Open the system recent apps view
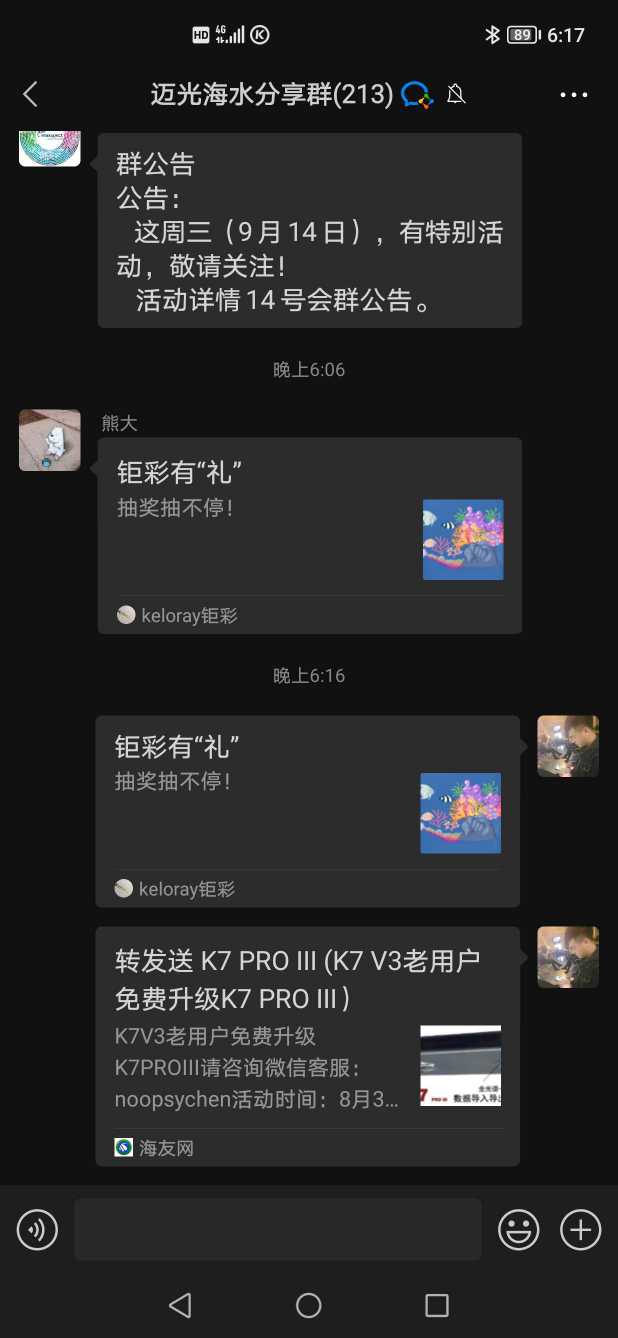 (x=437, y=1305)
